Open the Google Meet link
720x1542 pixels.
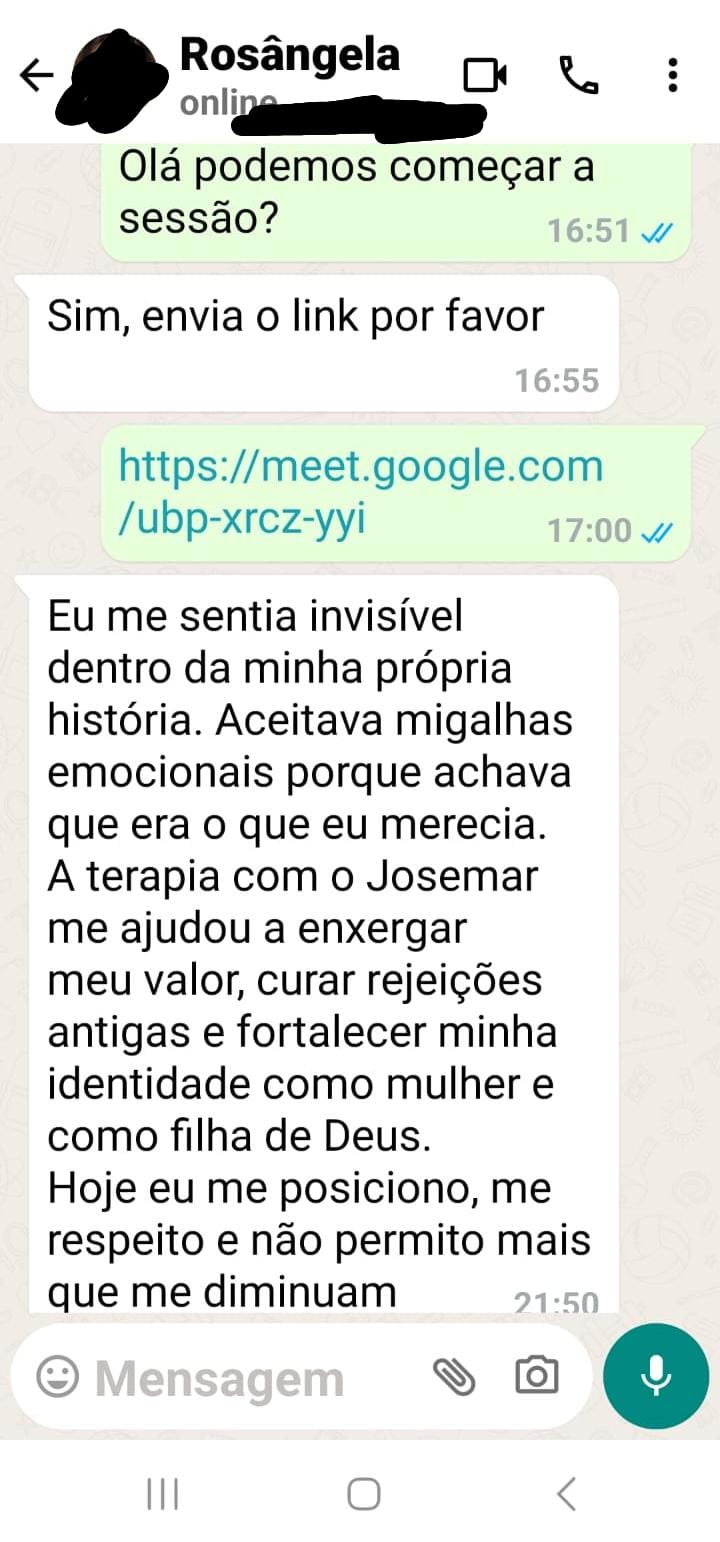pos(360,492)
